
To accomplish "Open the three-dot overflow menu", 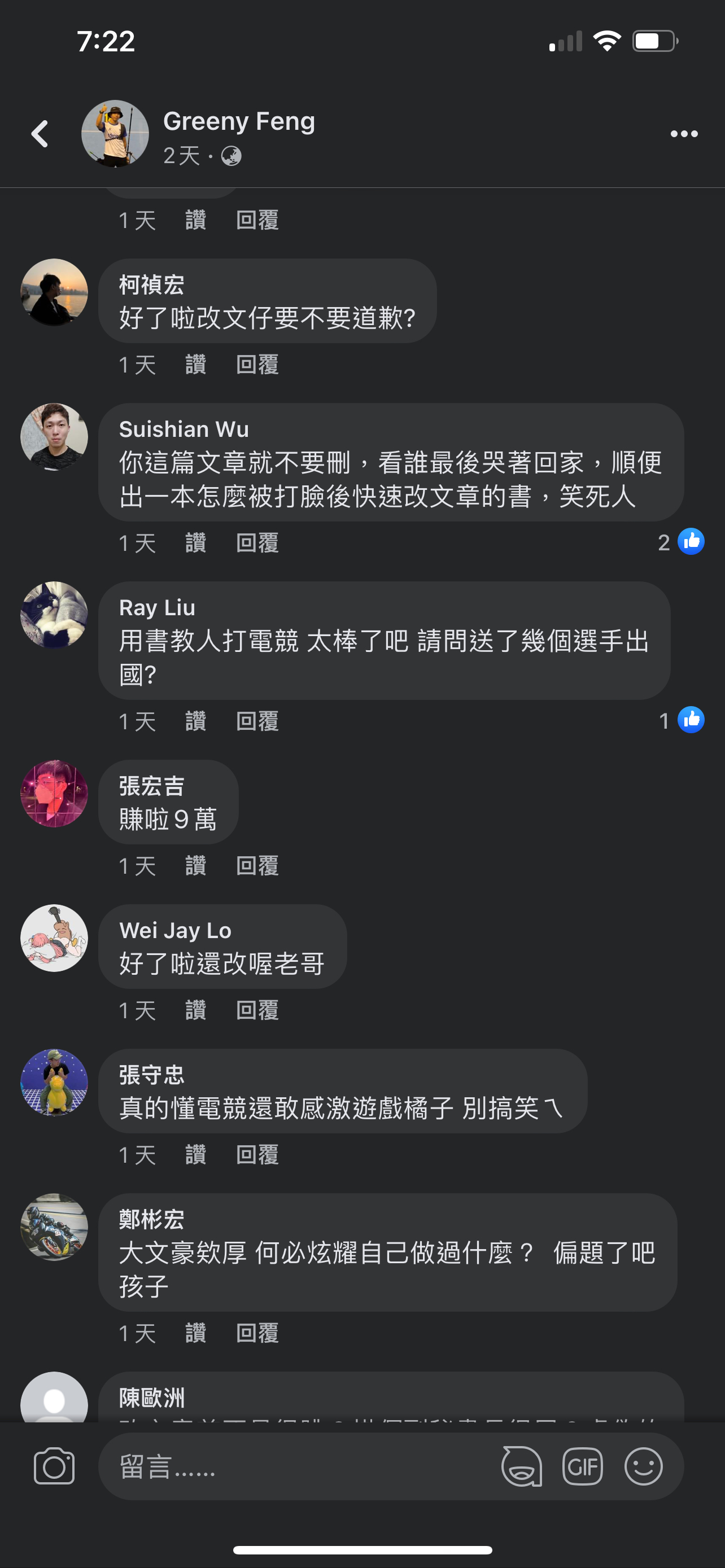I will (x=684, y=134).
